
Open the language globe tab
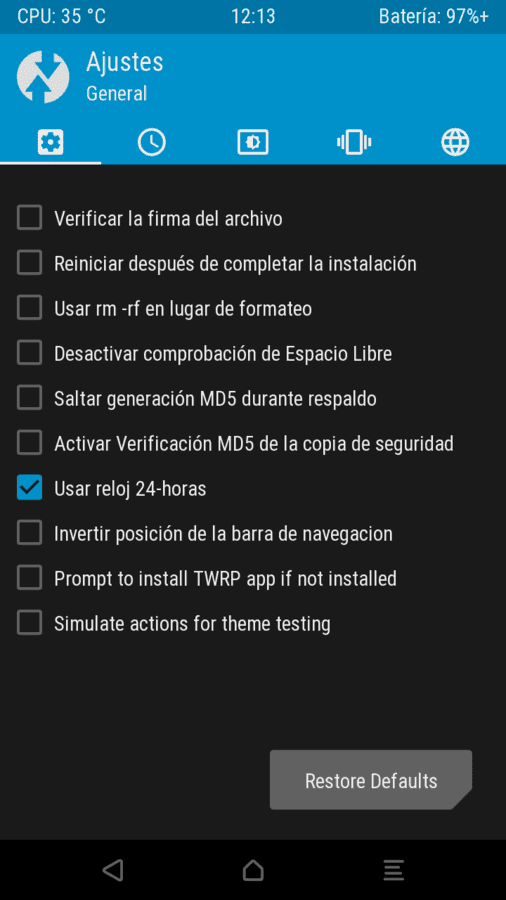click(x=455, y=142)
